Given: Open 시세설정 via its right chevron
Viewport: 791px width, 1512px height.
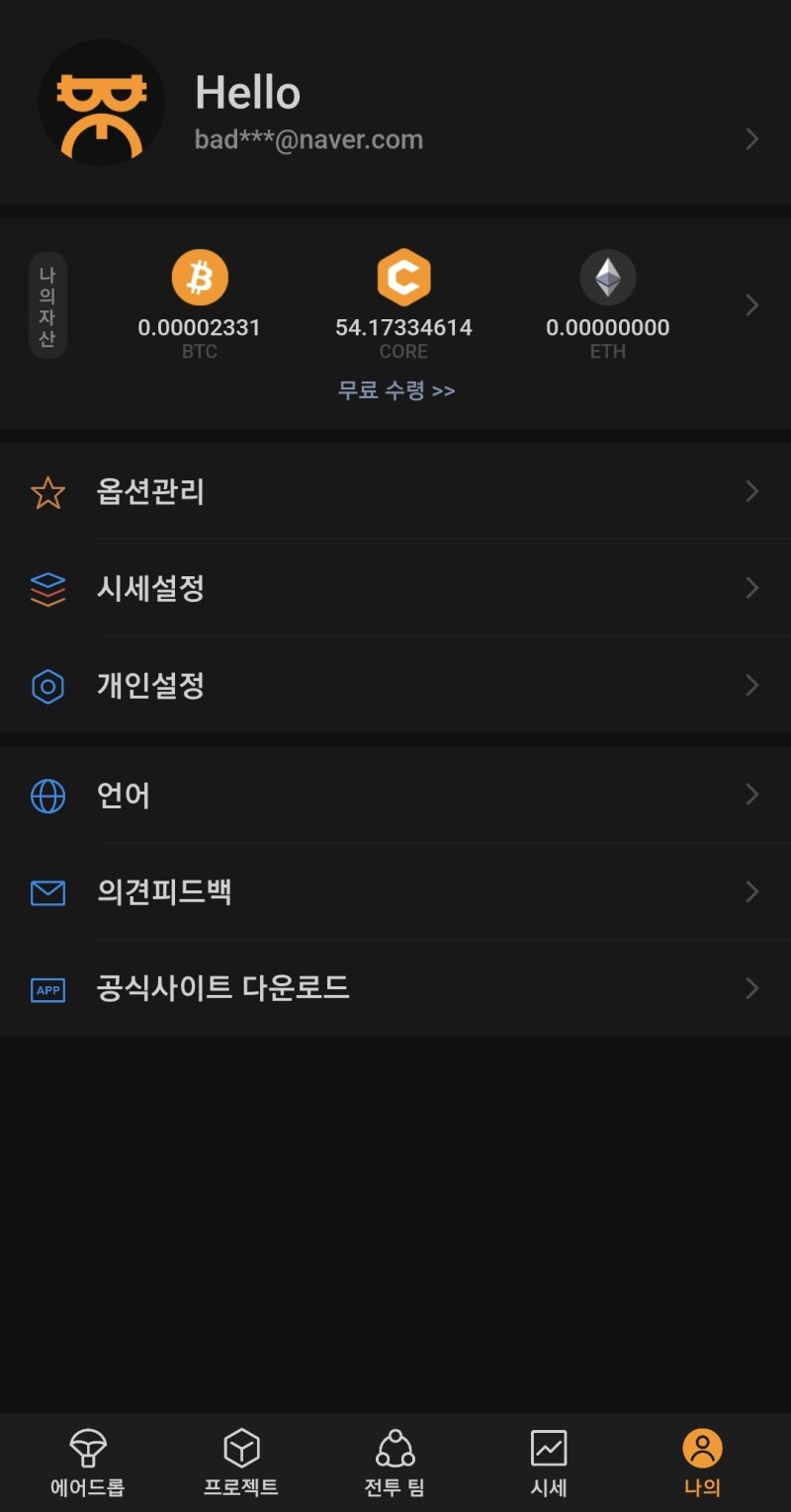Looking at the screenshot, I should point(753,588).
